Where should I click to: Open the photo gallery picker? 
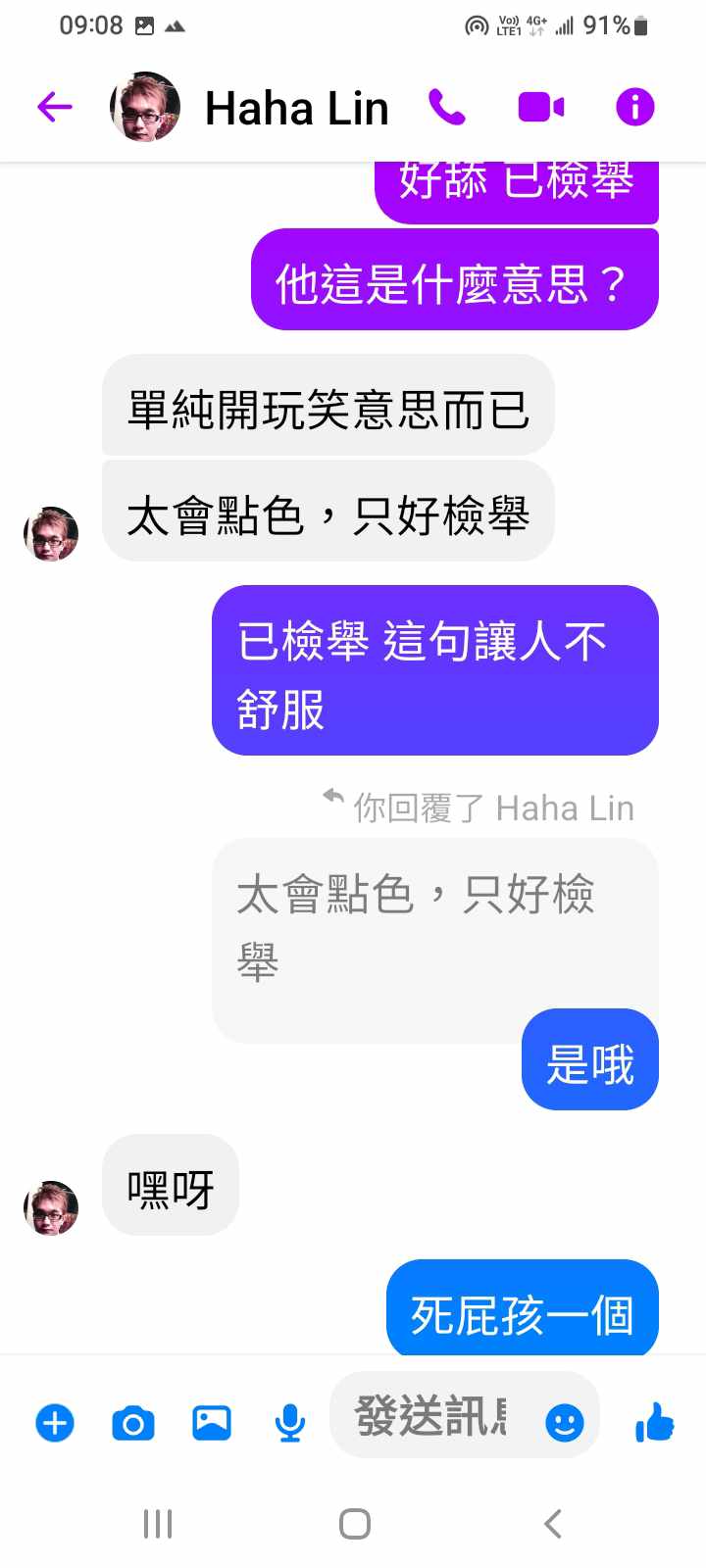tap(212, 1422)
